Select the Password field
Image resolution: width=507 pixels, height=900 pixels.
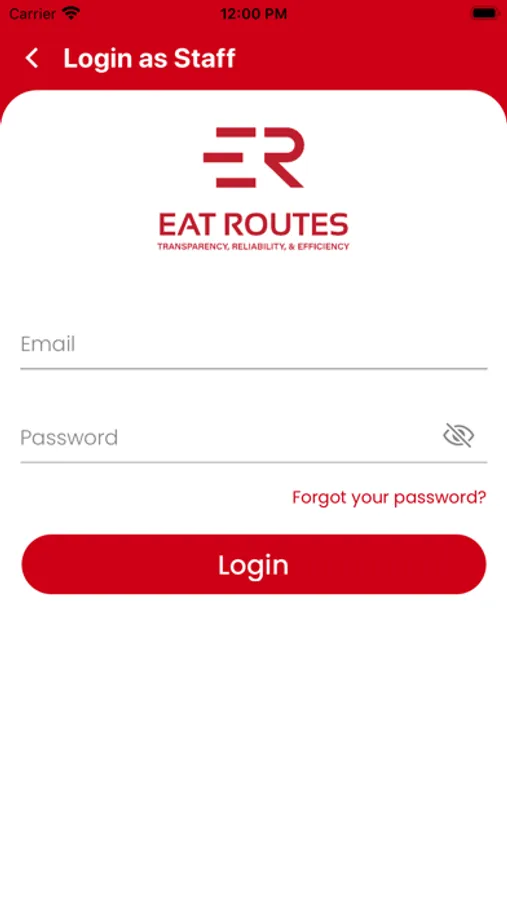click(x=230, y=437)
